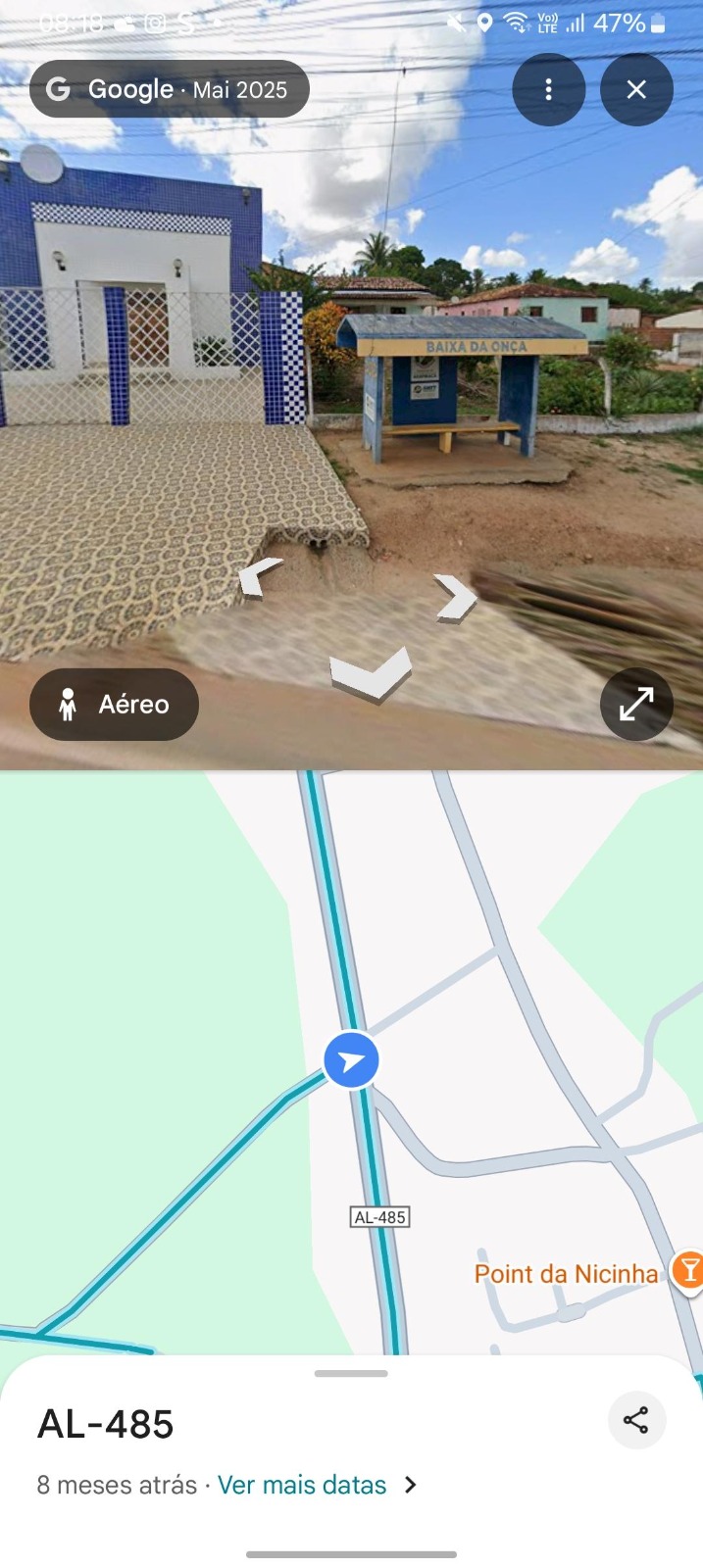Move along the left navigation arrow
Image resolution: width=703 pixels, height=1568 pixels.
point(261,576)
